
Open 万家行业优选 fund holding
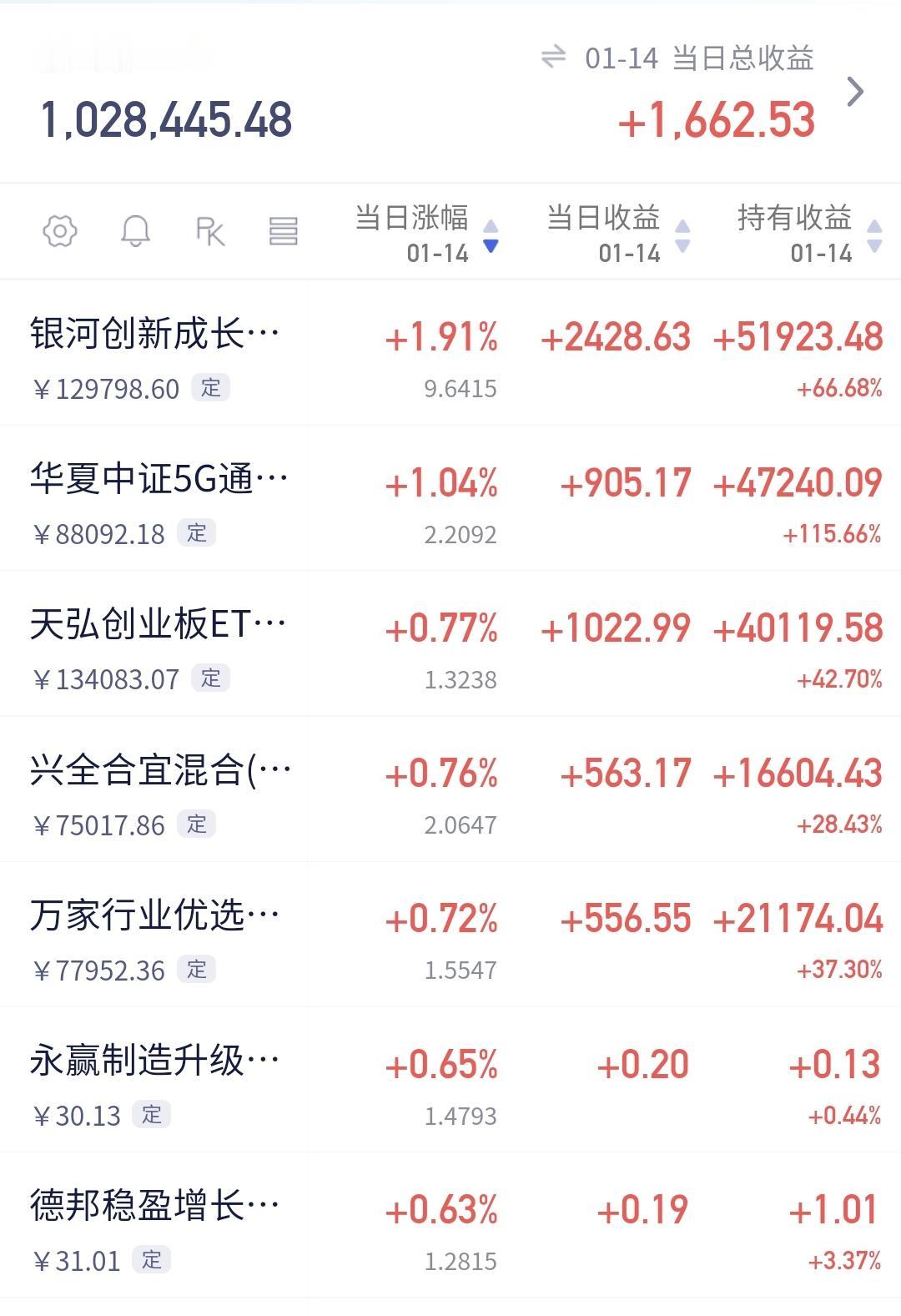pos(155,916)
